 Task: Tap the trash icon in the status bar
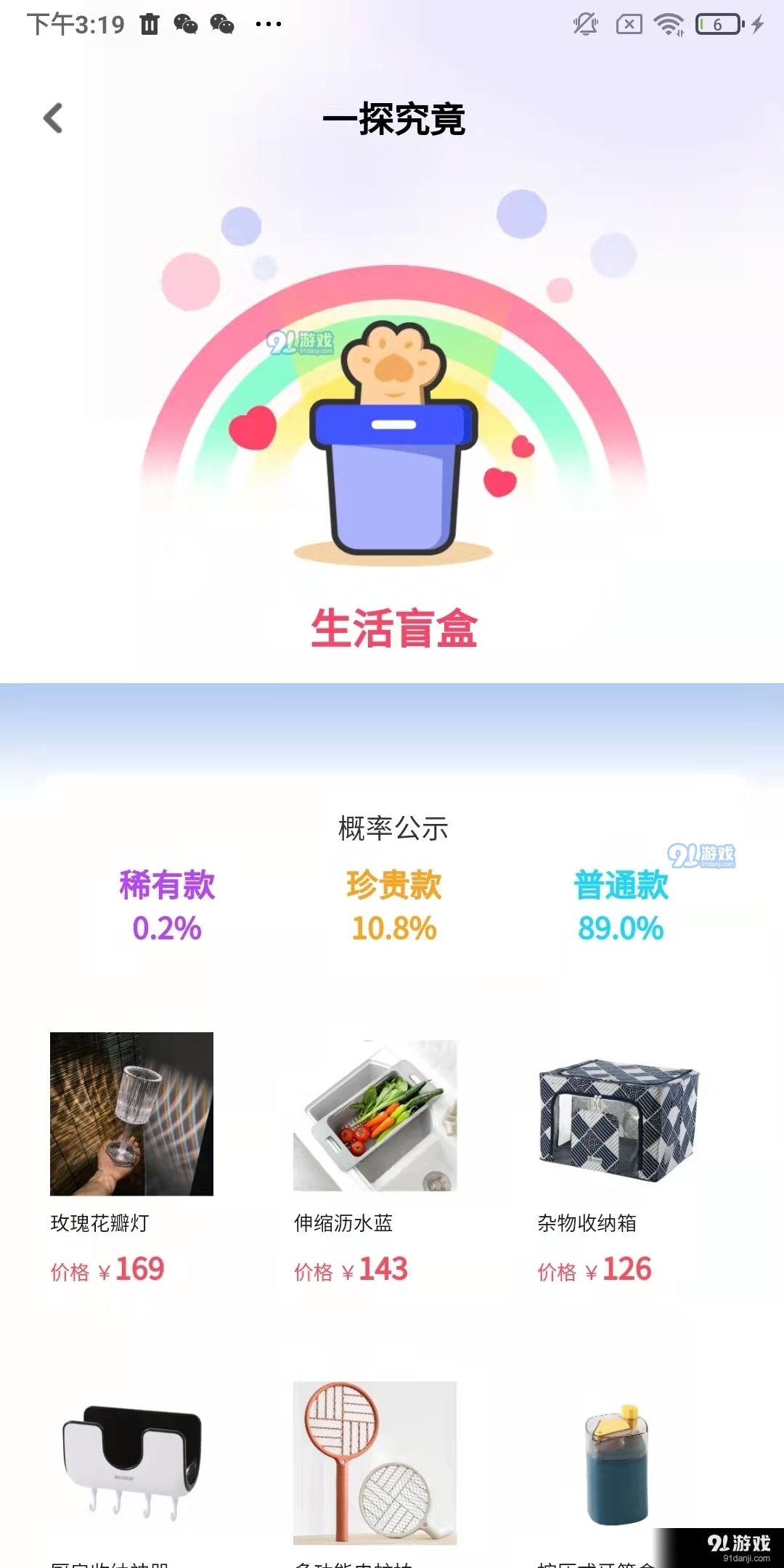pos(150,23)
